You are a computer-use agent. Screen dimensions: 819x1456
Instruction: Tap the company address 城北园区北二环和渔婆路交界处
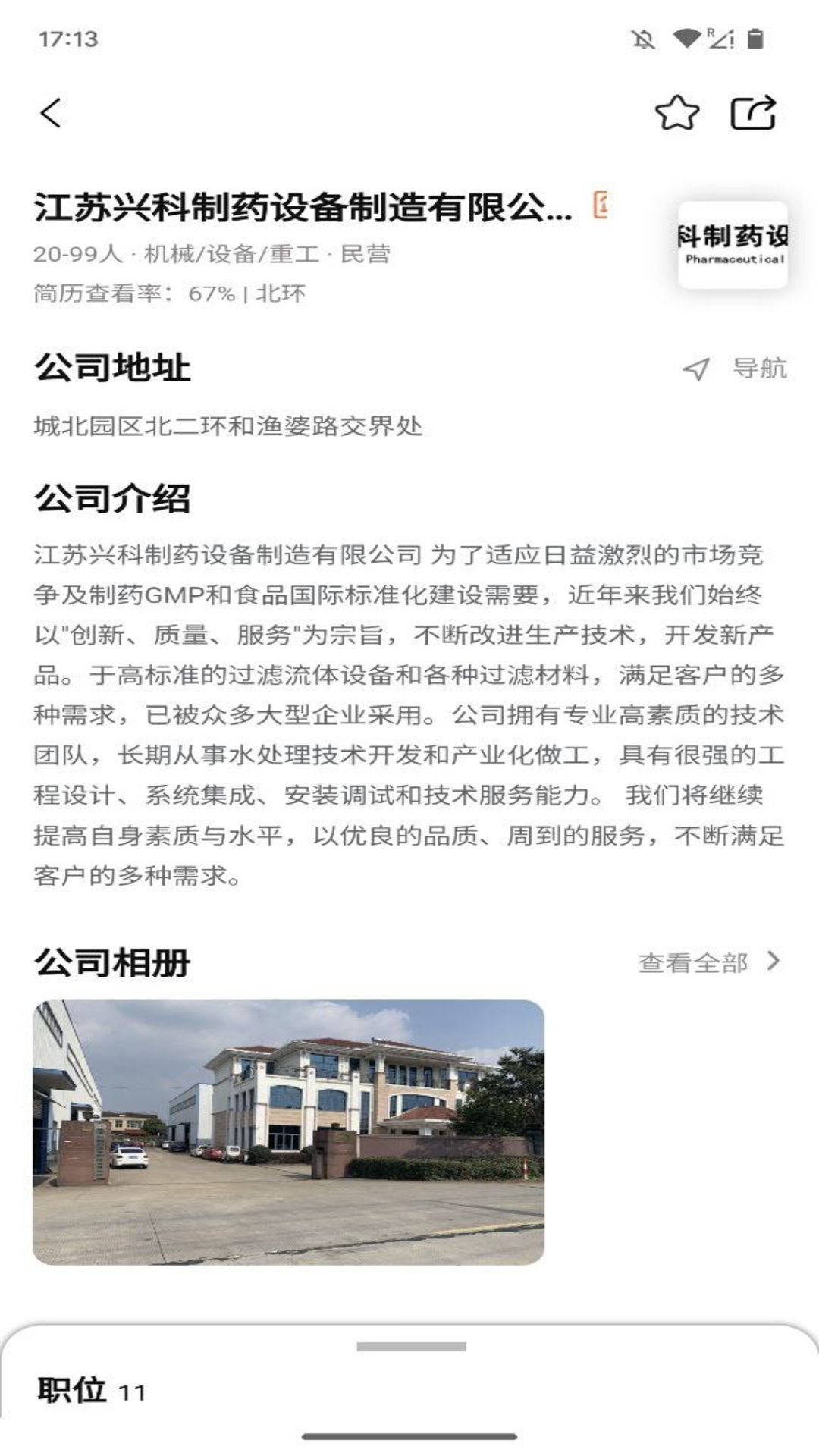(227, 426)
